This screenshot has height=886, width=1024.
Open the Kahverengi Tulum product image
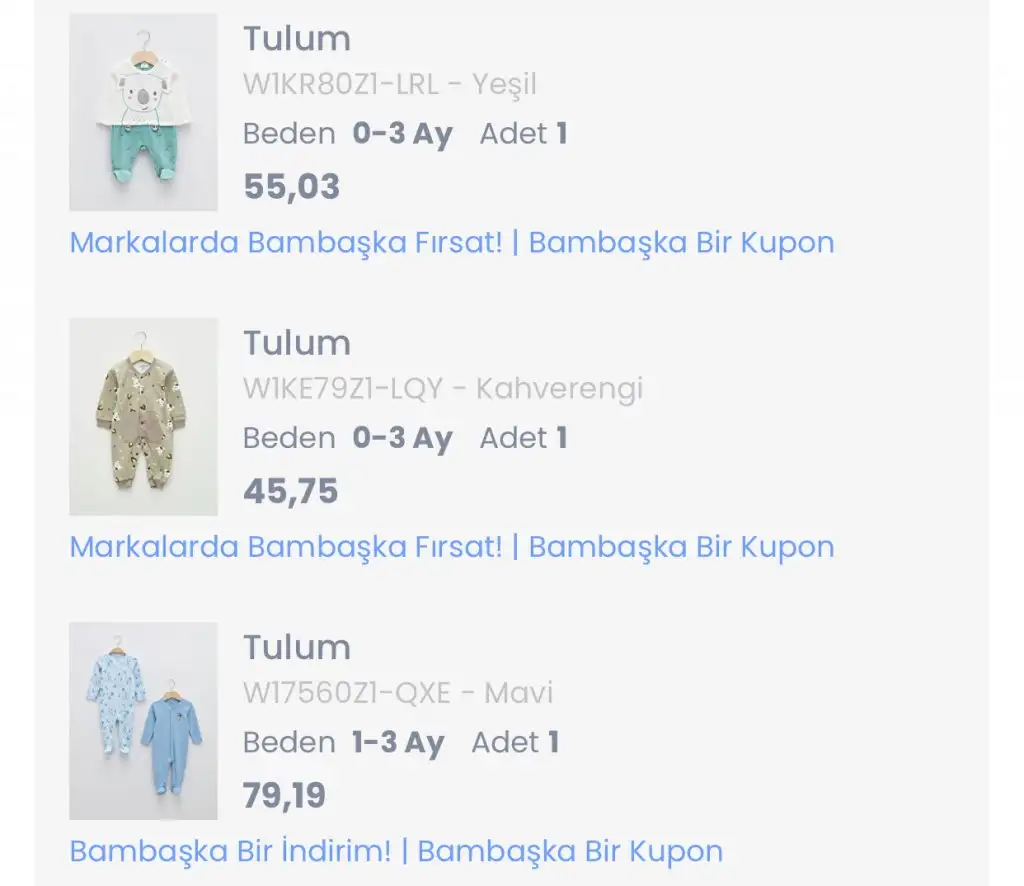[143, 416]
